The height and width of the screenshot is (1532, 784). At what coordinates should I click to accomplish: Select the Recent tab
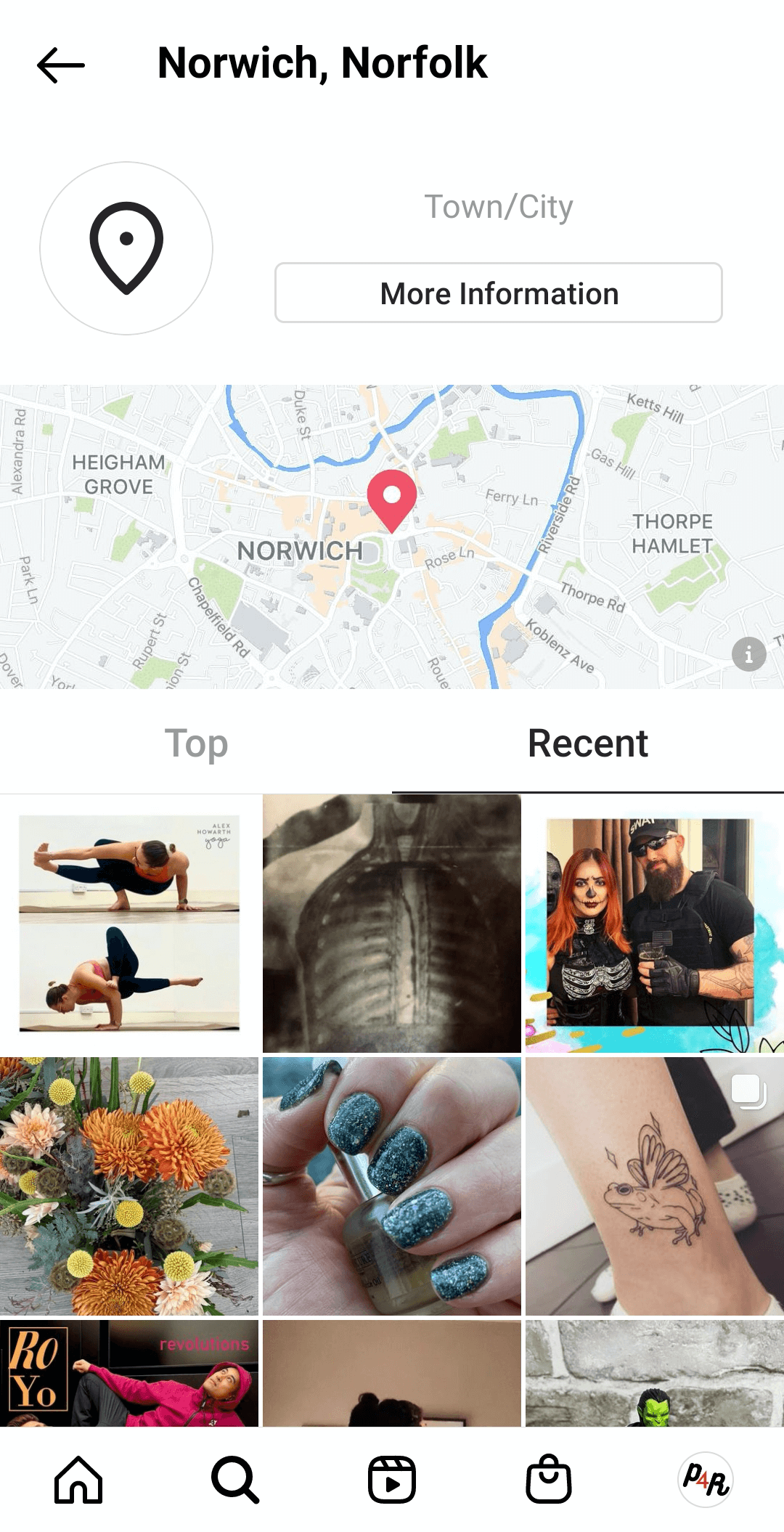(587, 743)
